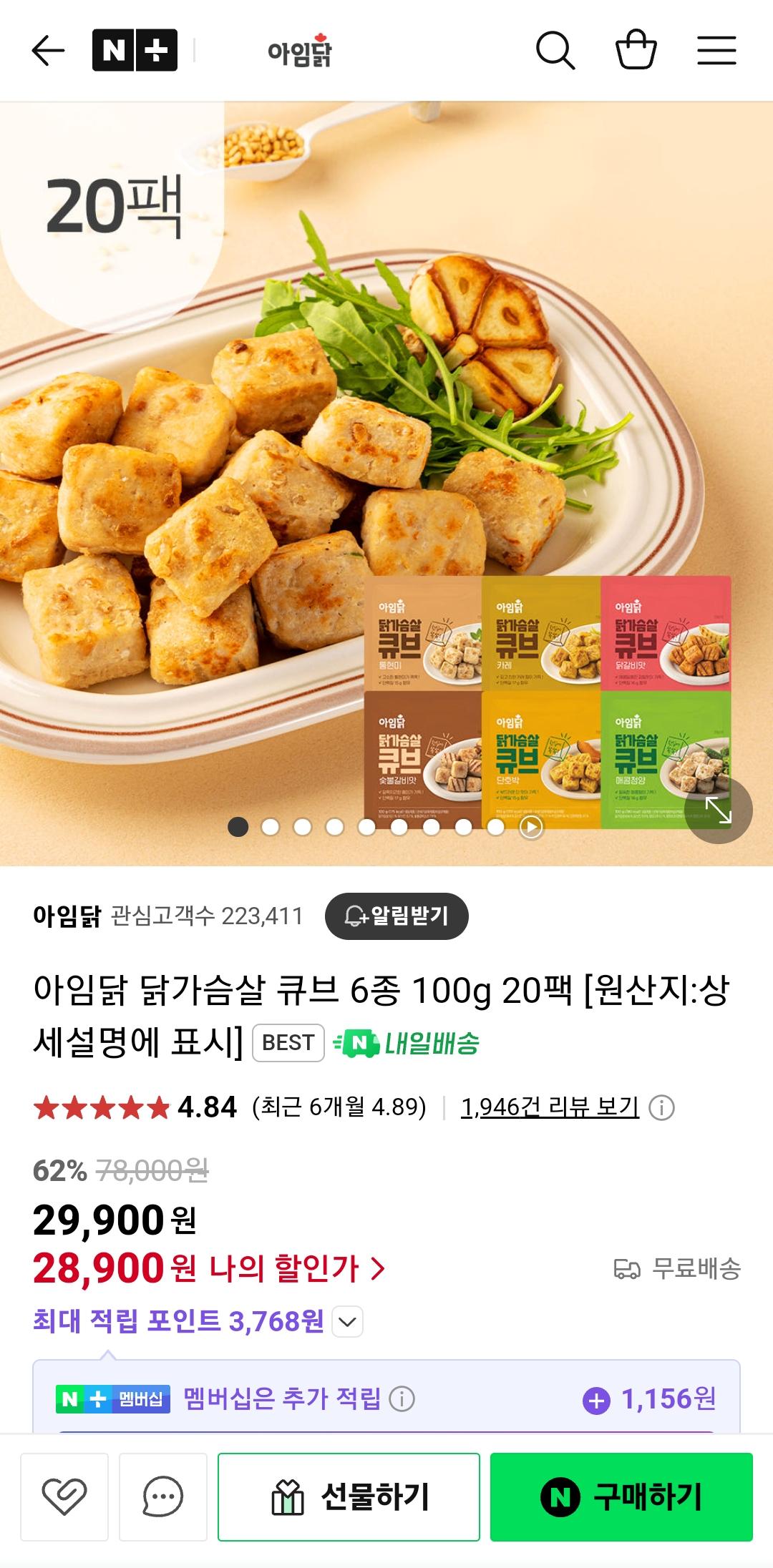Open the chat inquiry bubble

pyautogui.click(x=162, y=1496)
